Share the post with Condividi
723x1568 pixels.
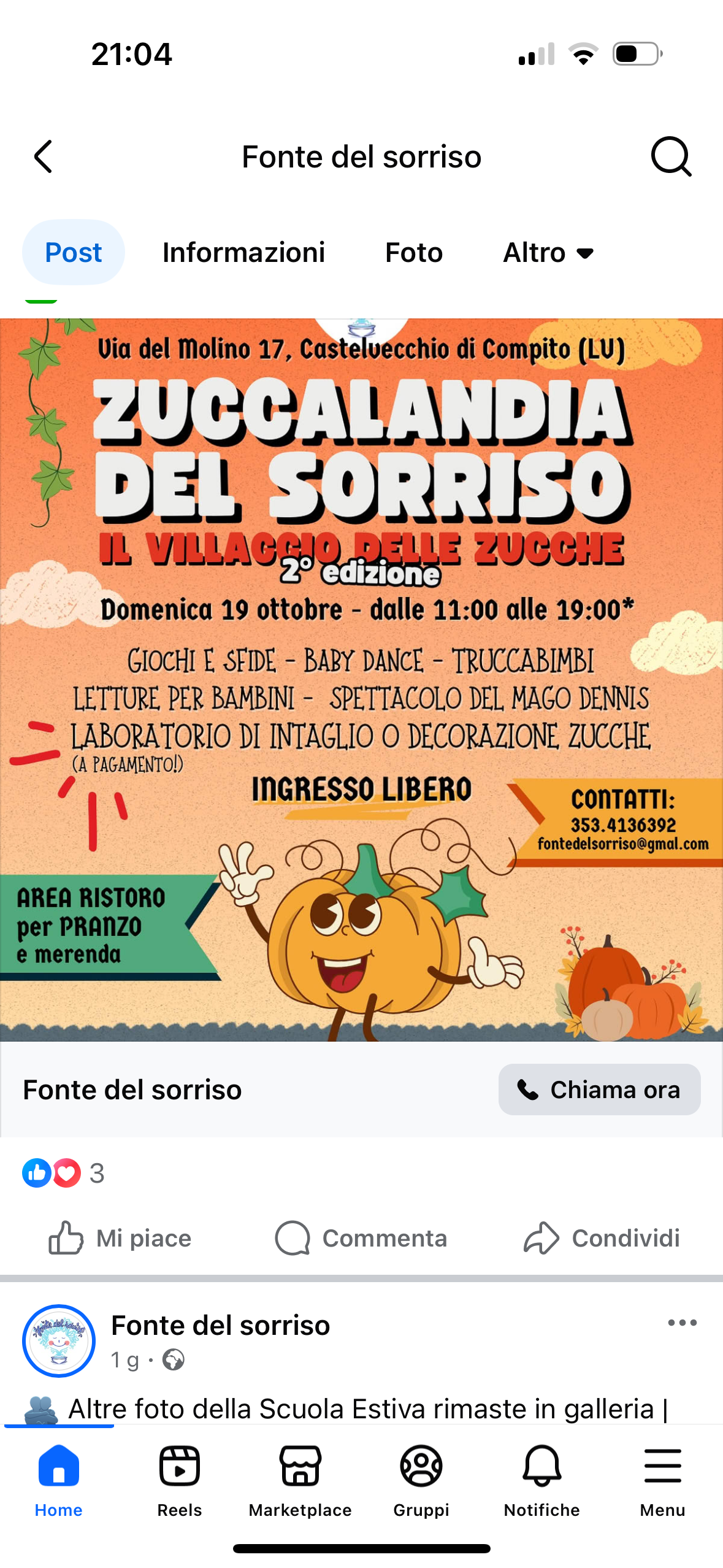pos(602,1238)
